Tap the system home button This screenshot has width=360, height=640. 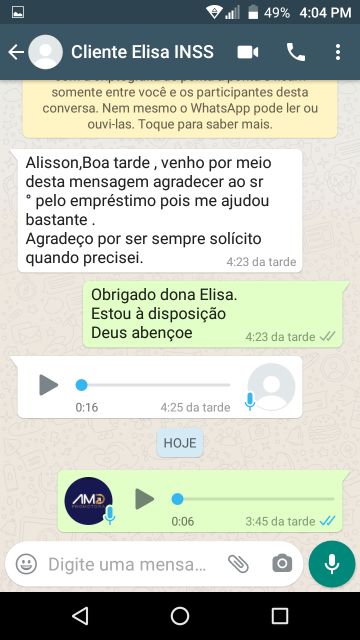pyautogui.click(x=180, y=616)
